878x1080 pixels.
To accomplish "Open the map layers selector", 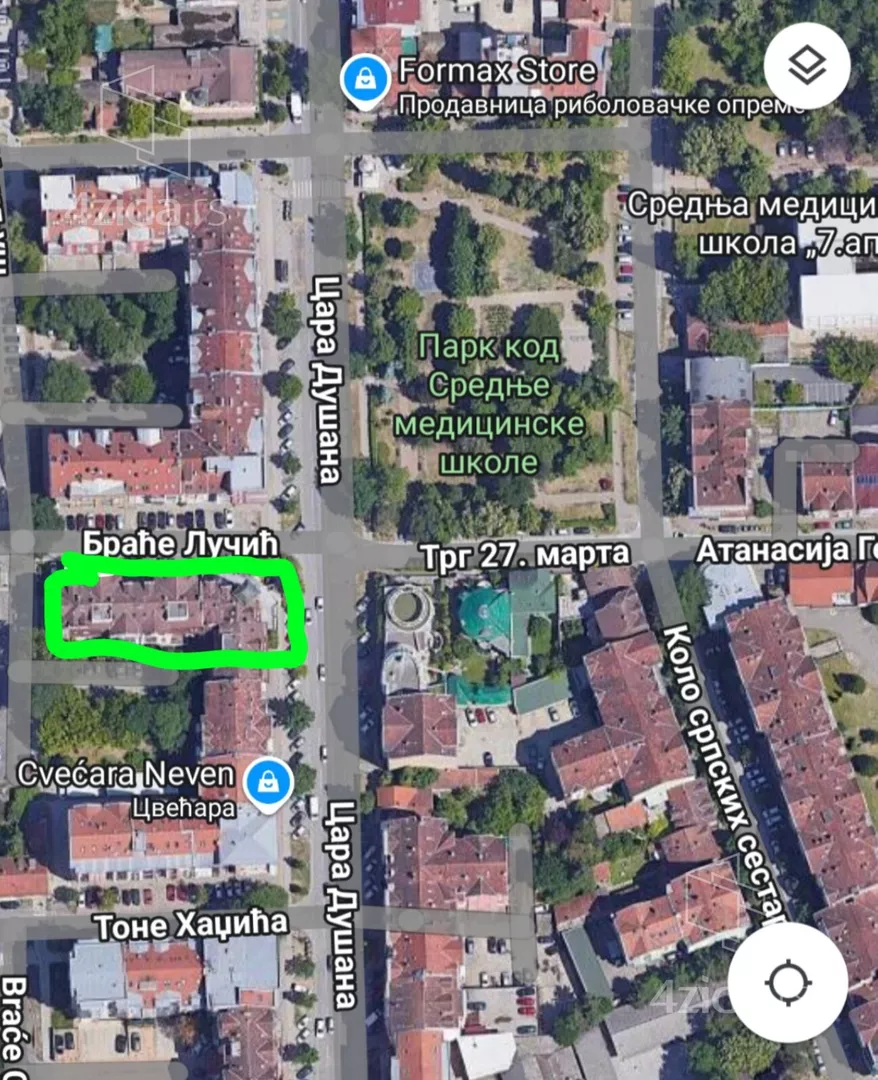I will point(807,66).
